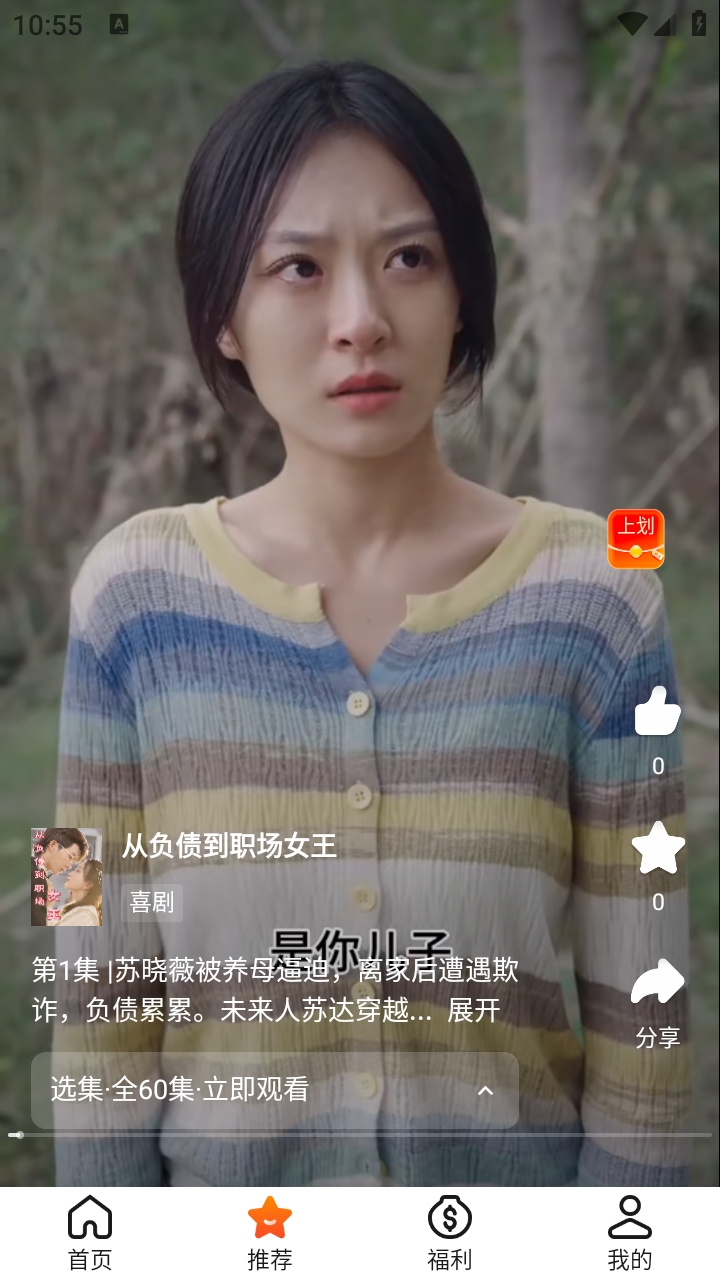Open the 从负债到职场女王 cover thumbnail
Screen dimensions: 720x1280
66,877
